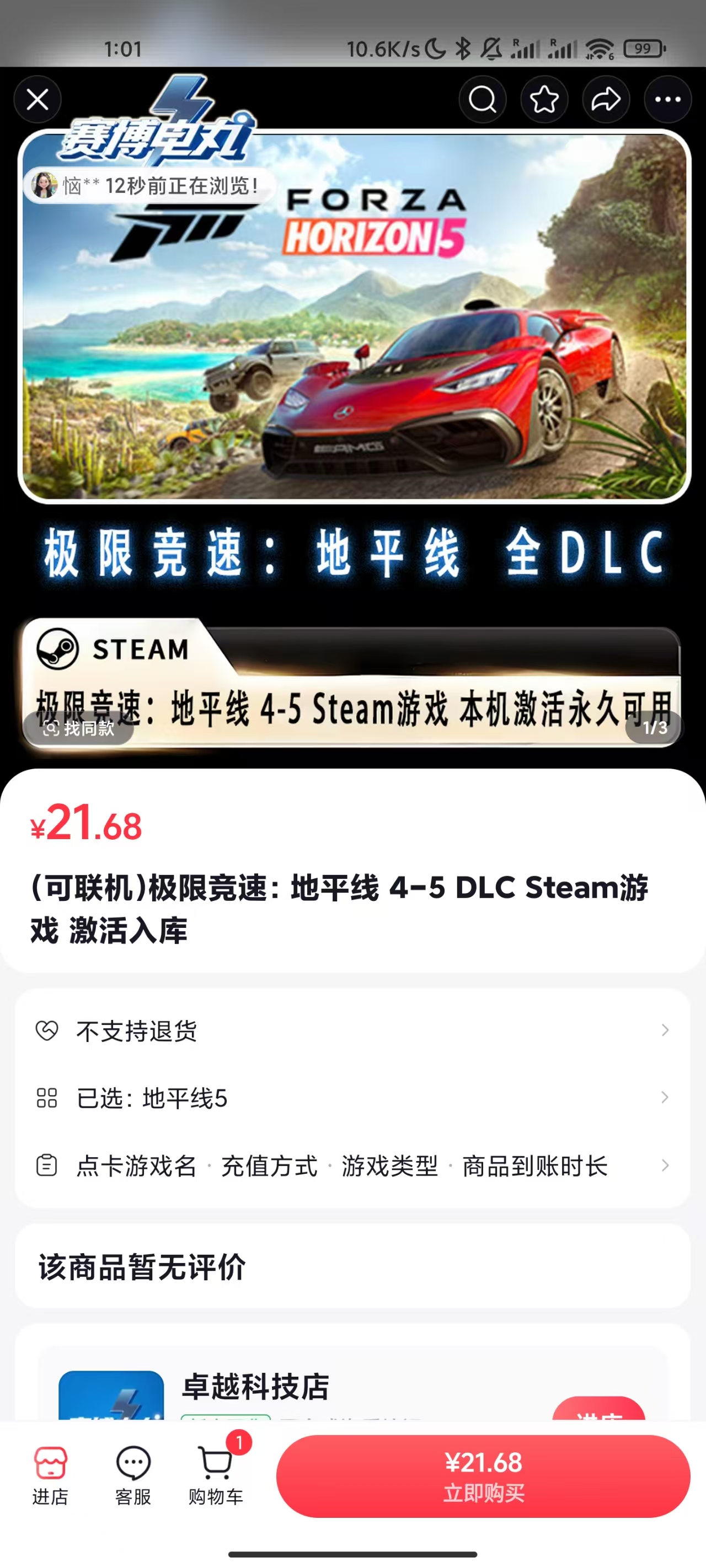Close the product detail page

38,99
